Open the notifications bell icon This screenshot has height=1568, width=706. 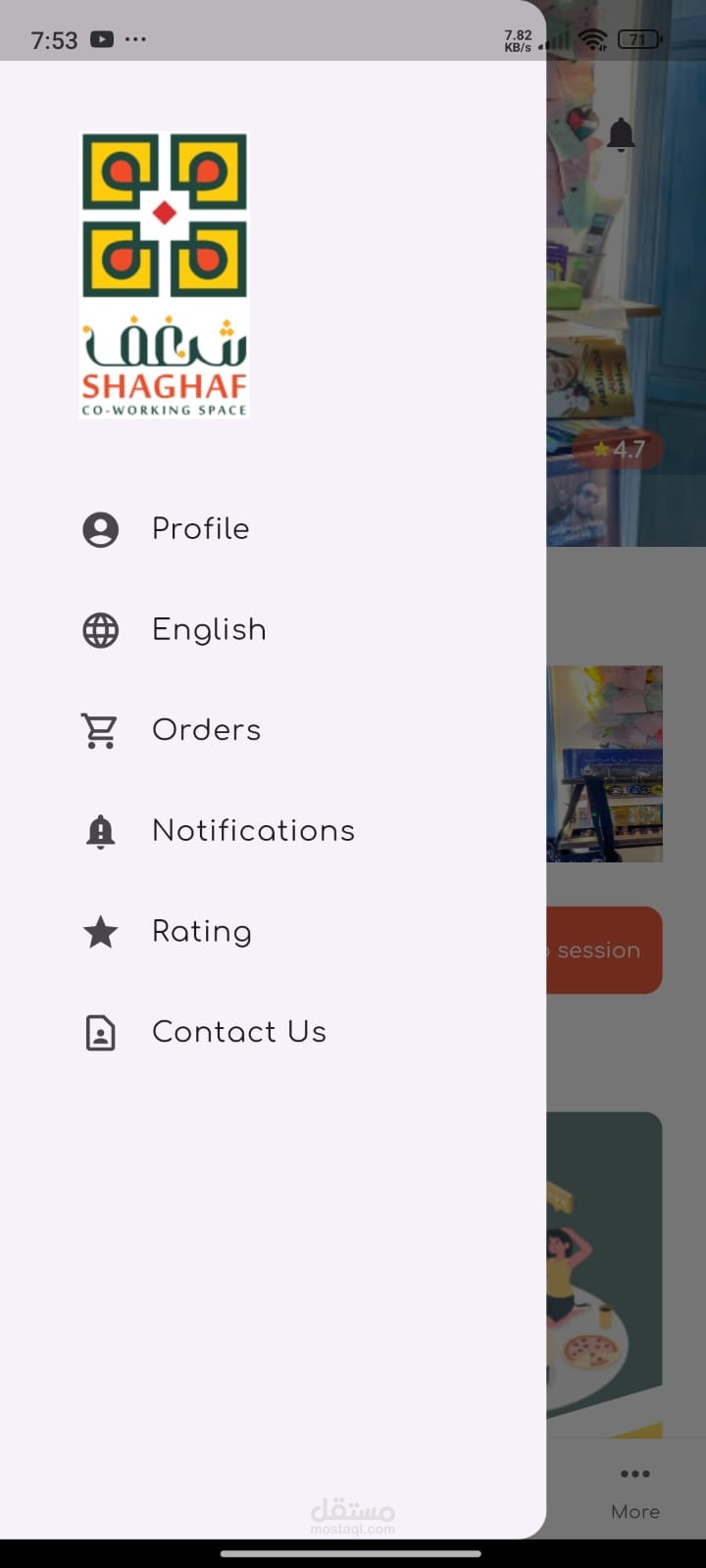pyautogui.click(x=621, y=134)
